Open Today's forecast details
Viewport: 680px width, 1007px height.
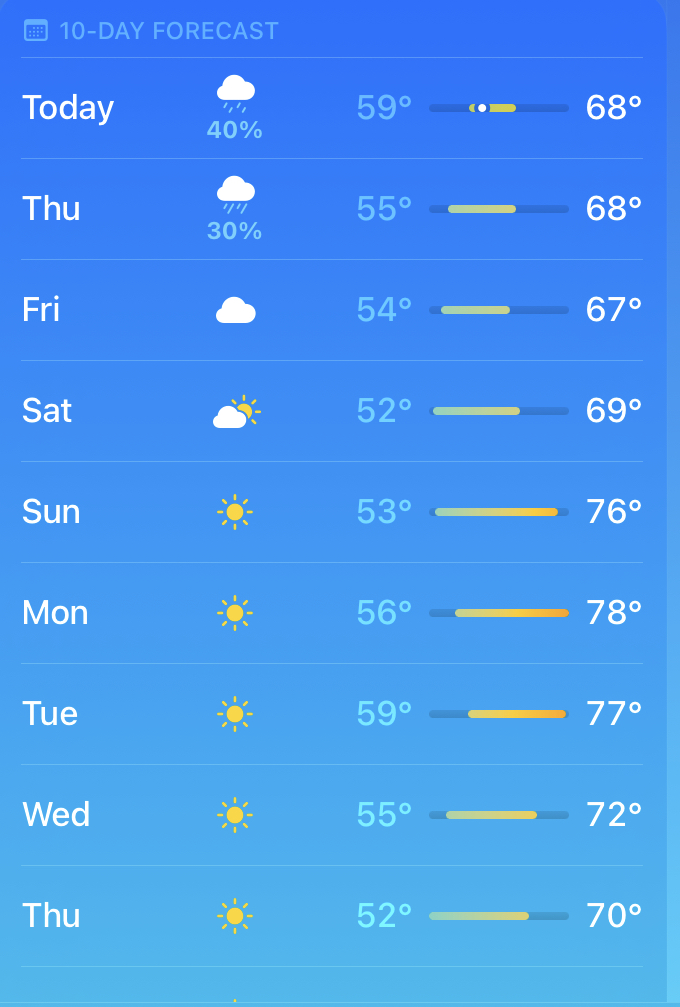[331, 108]
